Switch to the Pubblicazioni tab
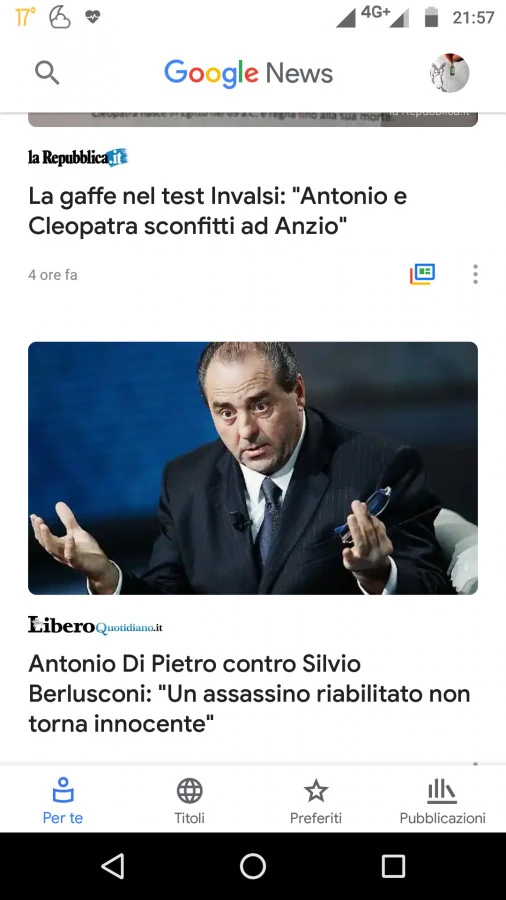 coord(442,800)
